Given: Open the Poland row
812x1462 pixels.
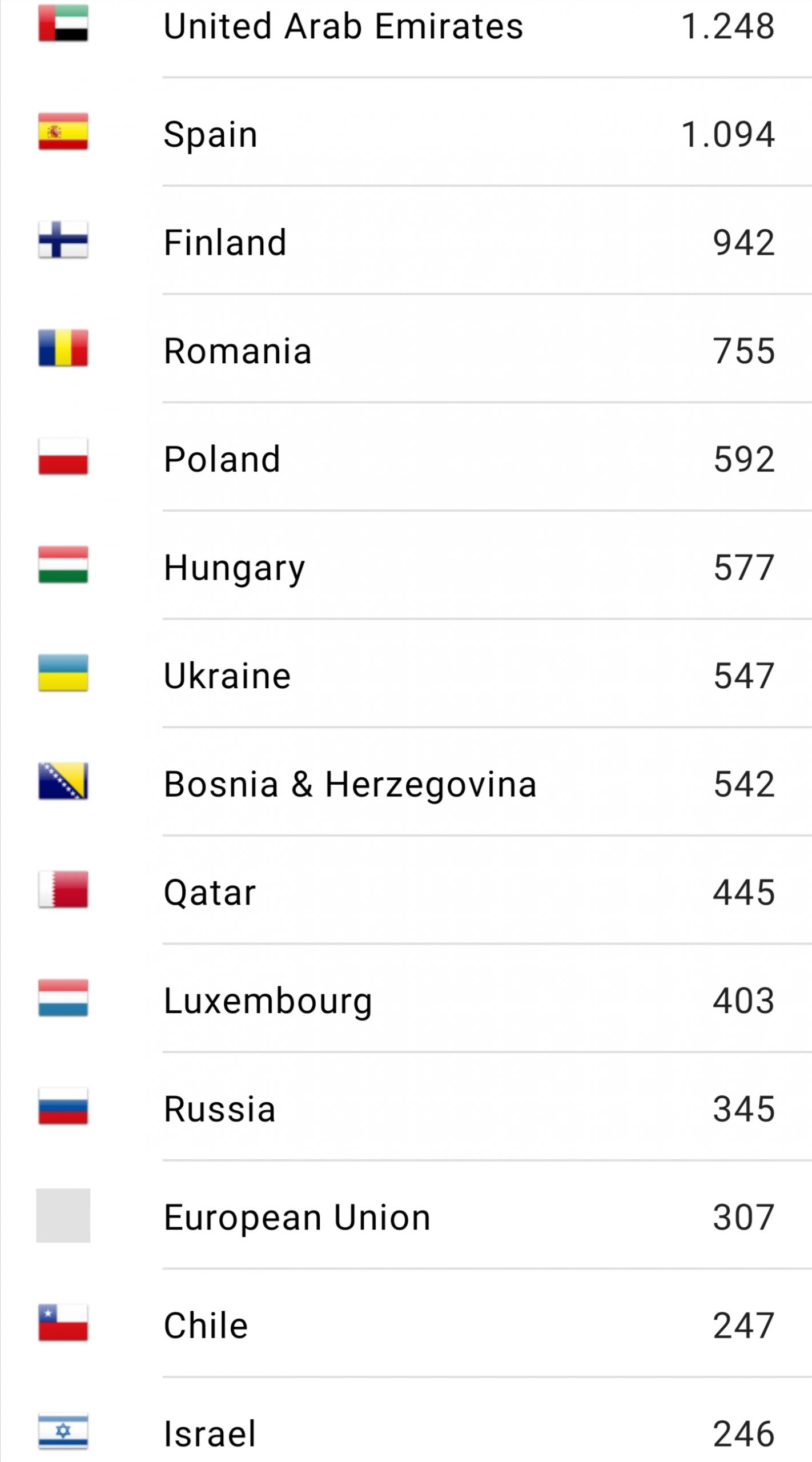Looking at the screenshot, I should pos(406,457).
